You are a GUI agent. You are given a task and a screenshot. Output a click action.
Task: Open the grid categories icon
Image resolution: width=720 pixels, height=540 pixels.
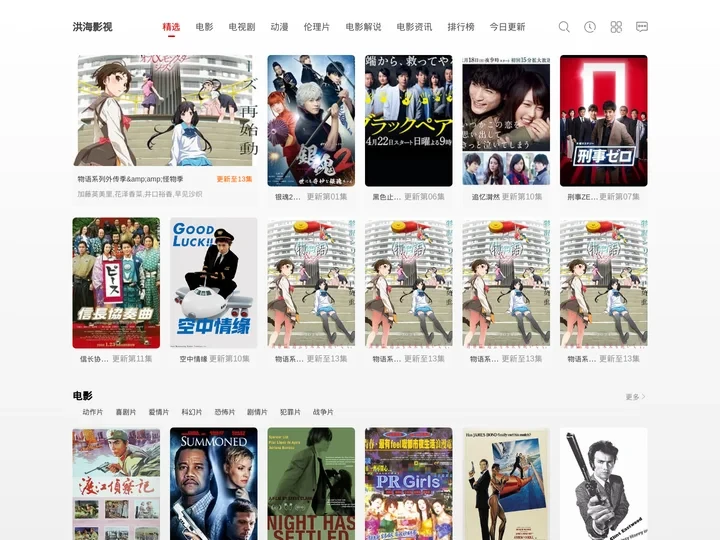click(616, 27)
